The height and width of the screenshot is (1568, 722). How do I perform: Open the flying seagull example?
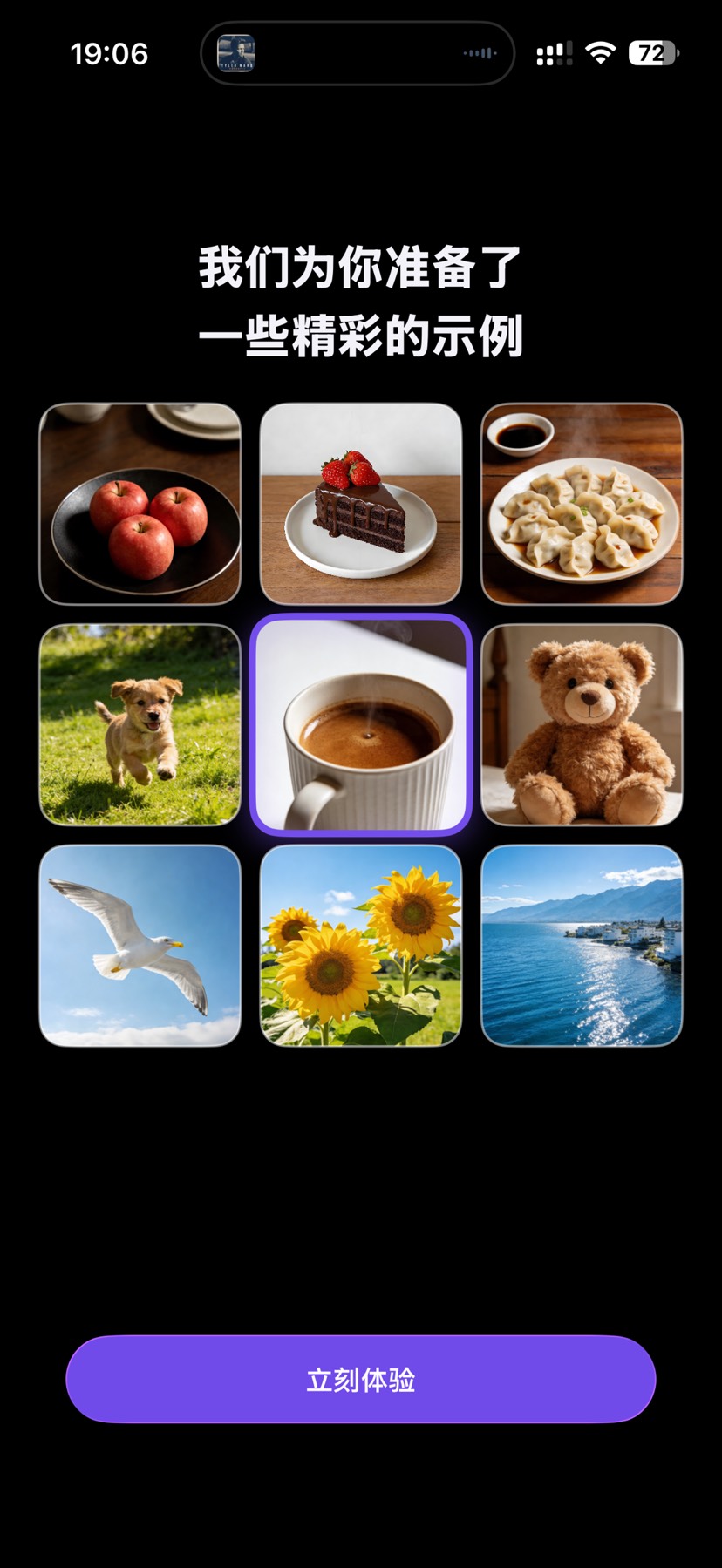click(140, 946)
